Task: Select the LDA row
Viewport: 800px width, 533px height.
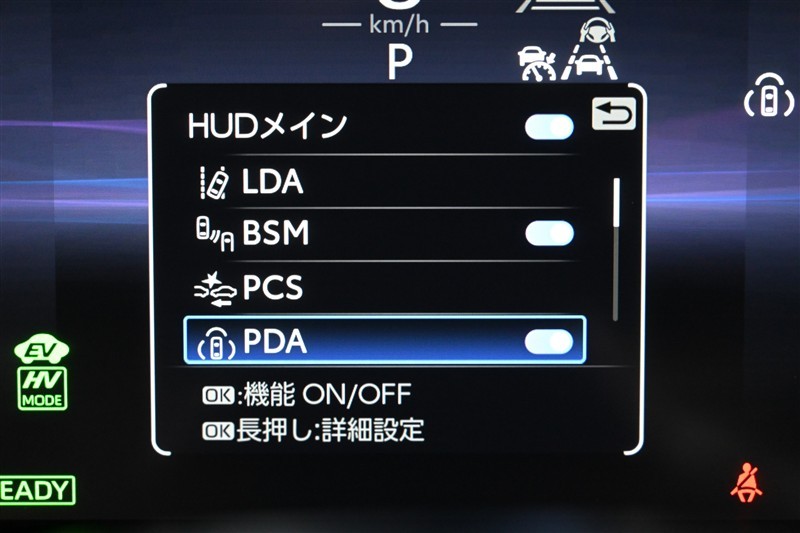Action: pyautogui.click(x=385, y=182)
